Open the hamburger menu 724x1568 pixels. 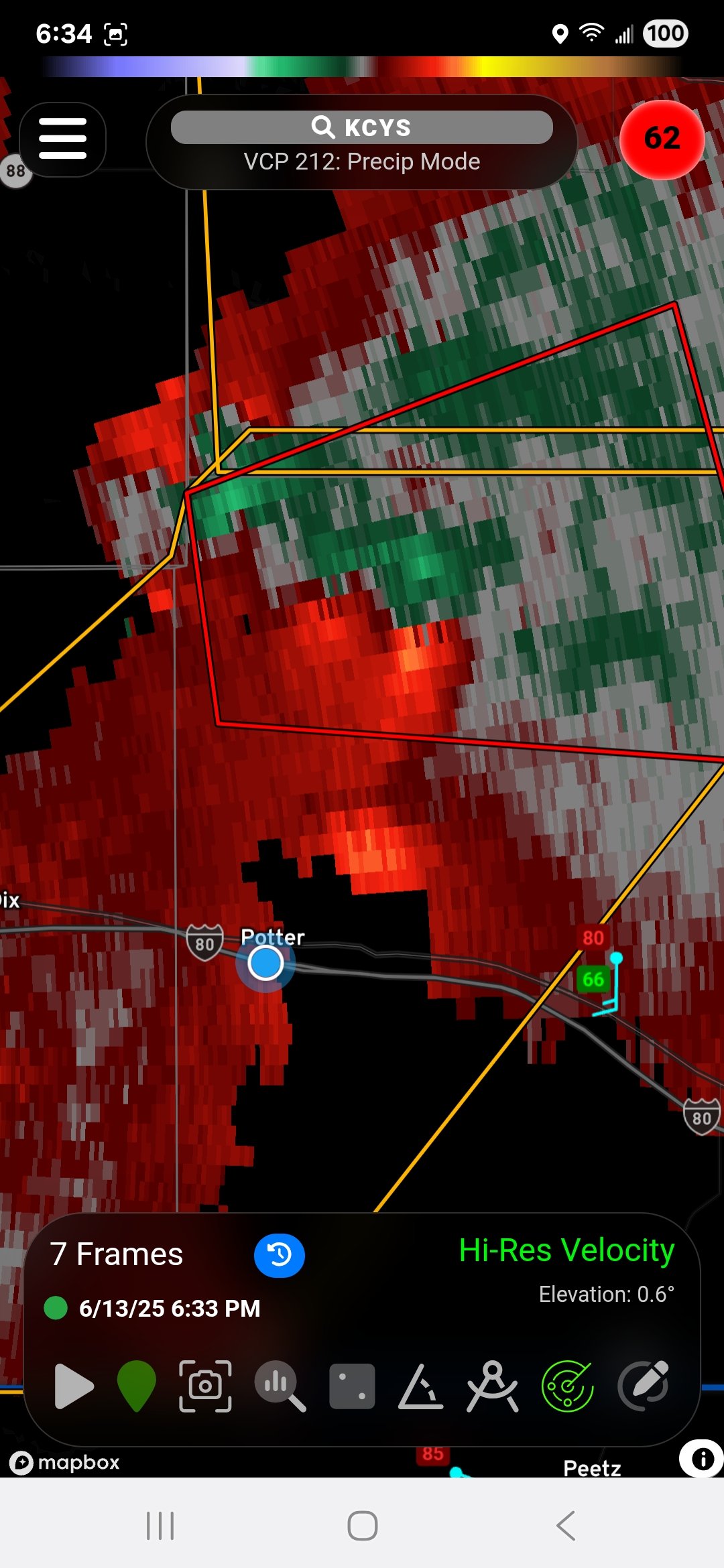(62, 139)
